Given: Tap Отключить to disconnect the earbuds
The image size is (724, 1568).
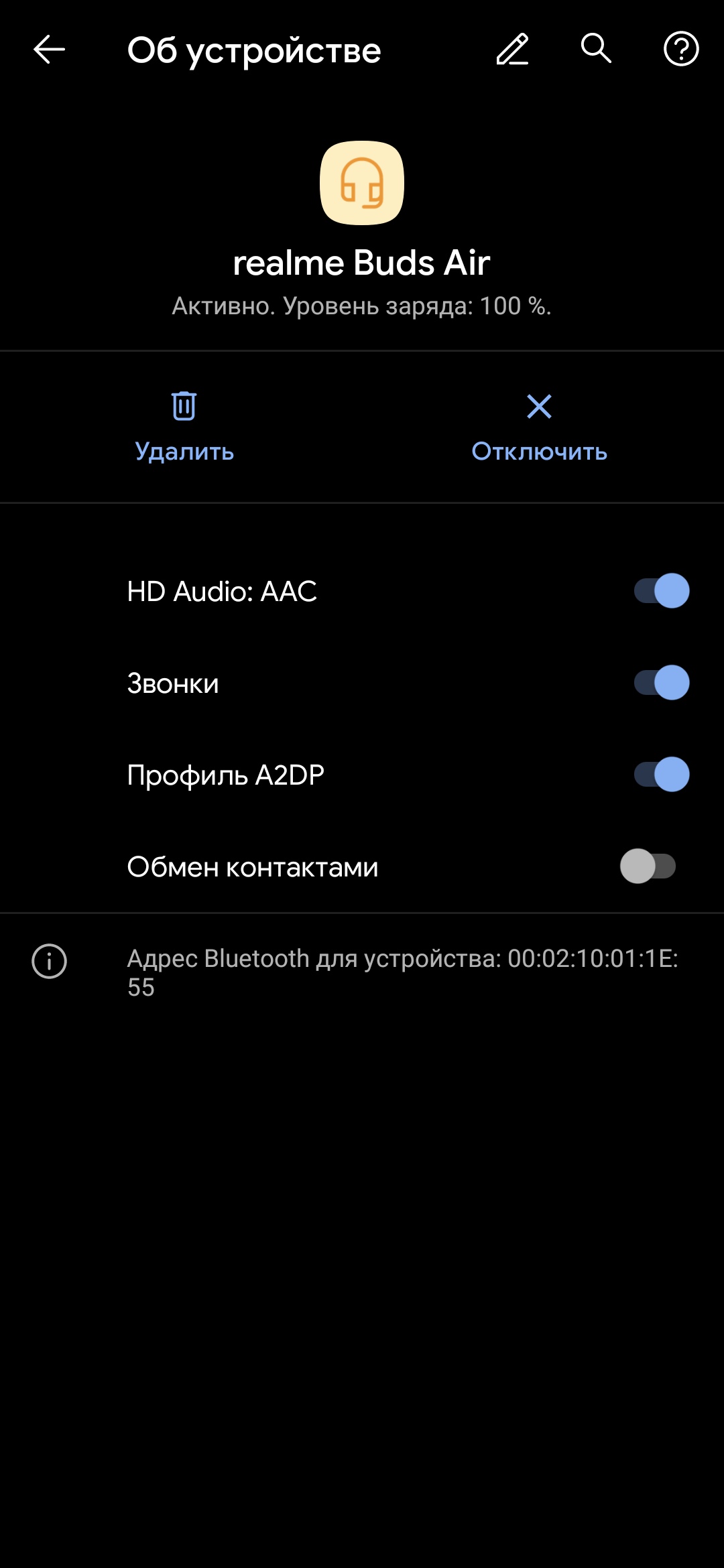Looking at the screenshot, I should tap(539, 426).
